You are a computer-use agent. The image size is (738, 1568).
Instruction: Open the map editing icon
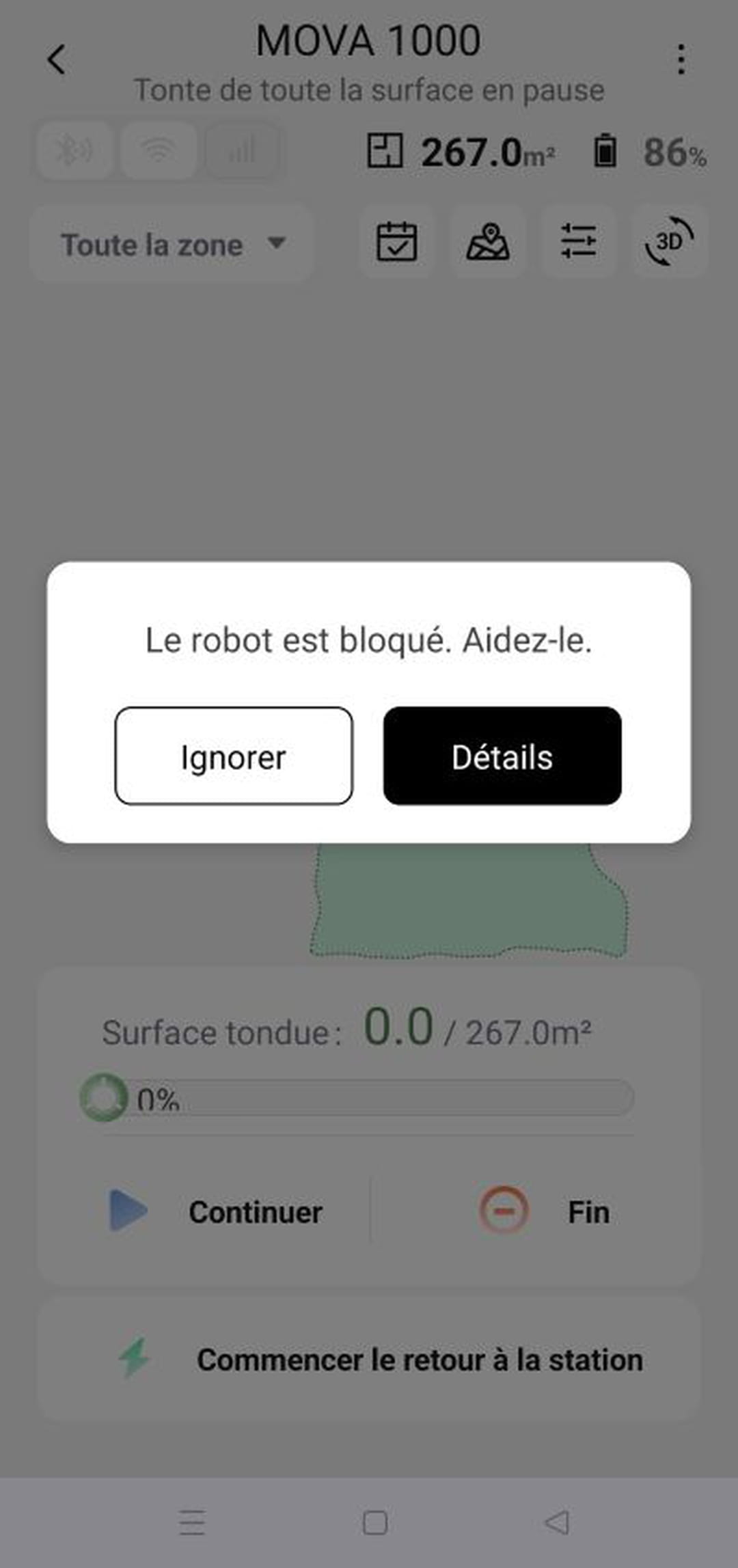pyautogui.click(x=487, y=242)
